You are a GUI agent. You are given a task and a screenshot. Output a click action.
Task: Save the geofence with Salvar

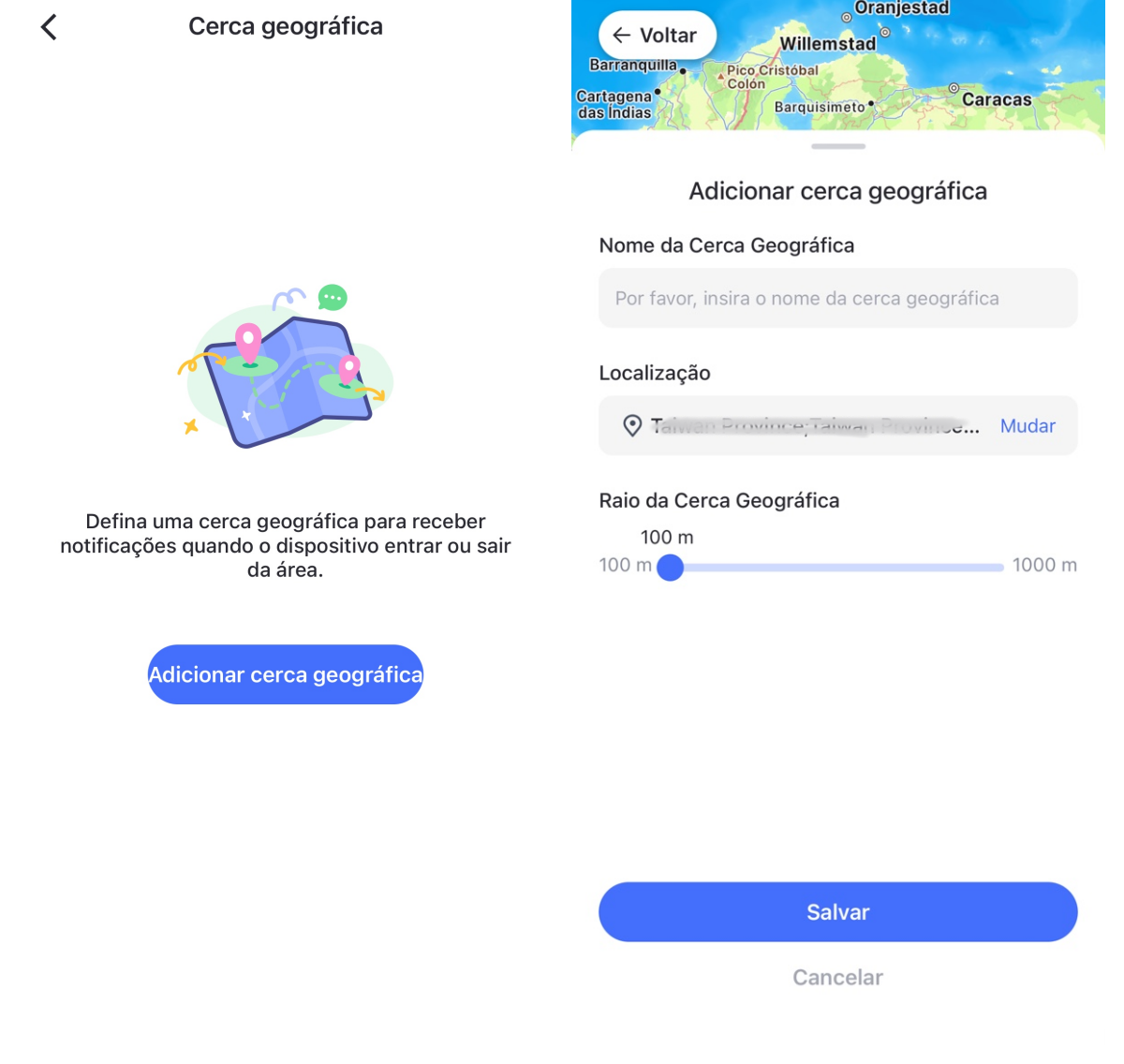point(837,912)
